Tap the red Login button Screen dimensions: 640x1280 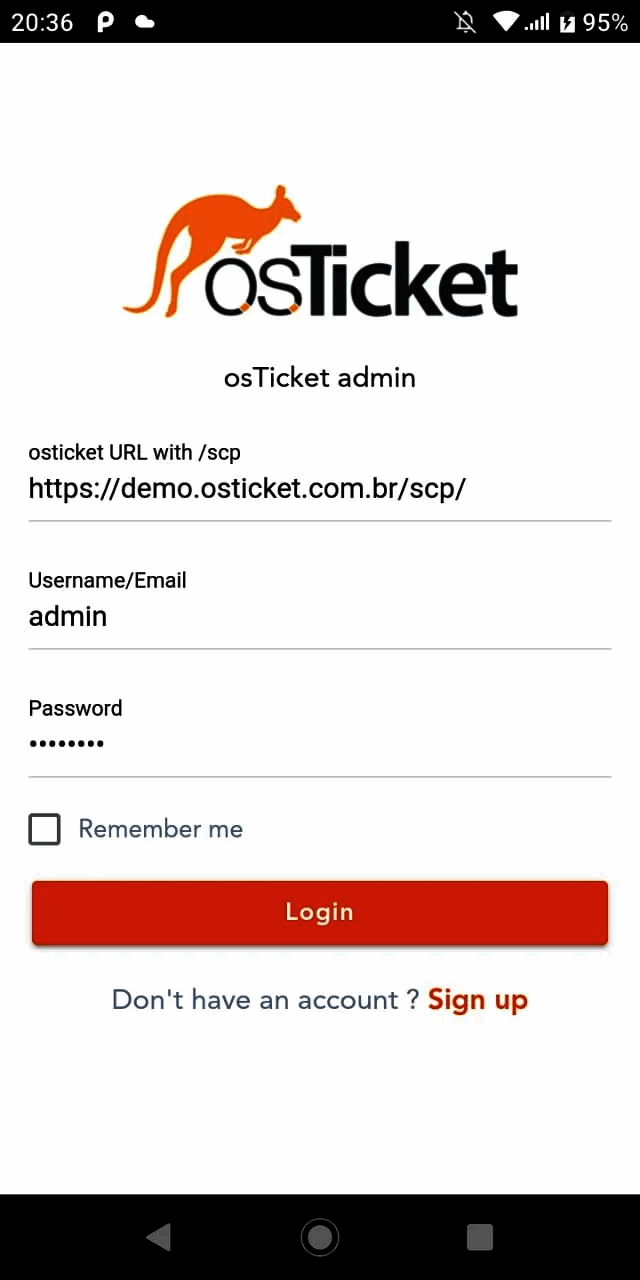(x=320, y=912)
